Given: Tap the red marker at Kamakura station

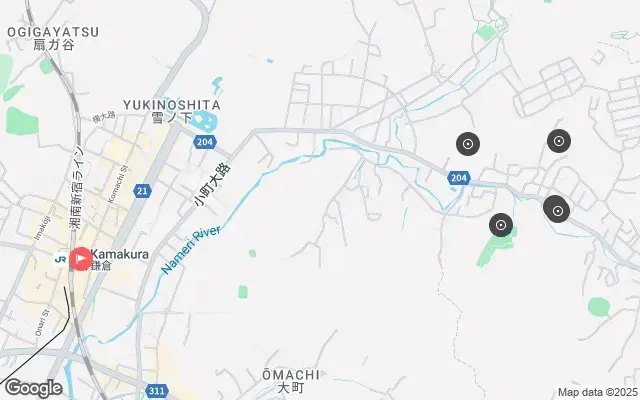Looking at the screenshot, I should tap(81, 257).
